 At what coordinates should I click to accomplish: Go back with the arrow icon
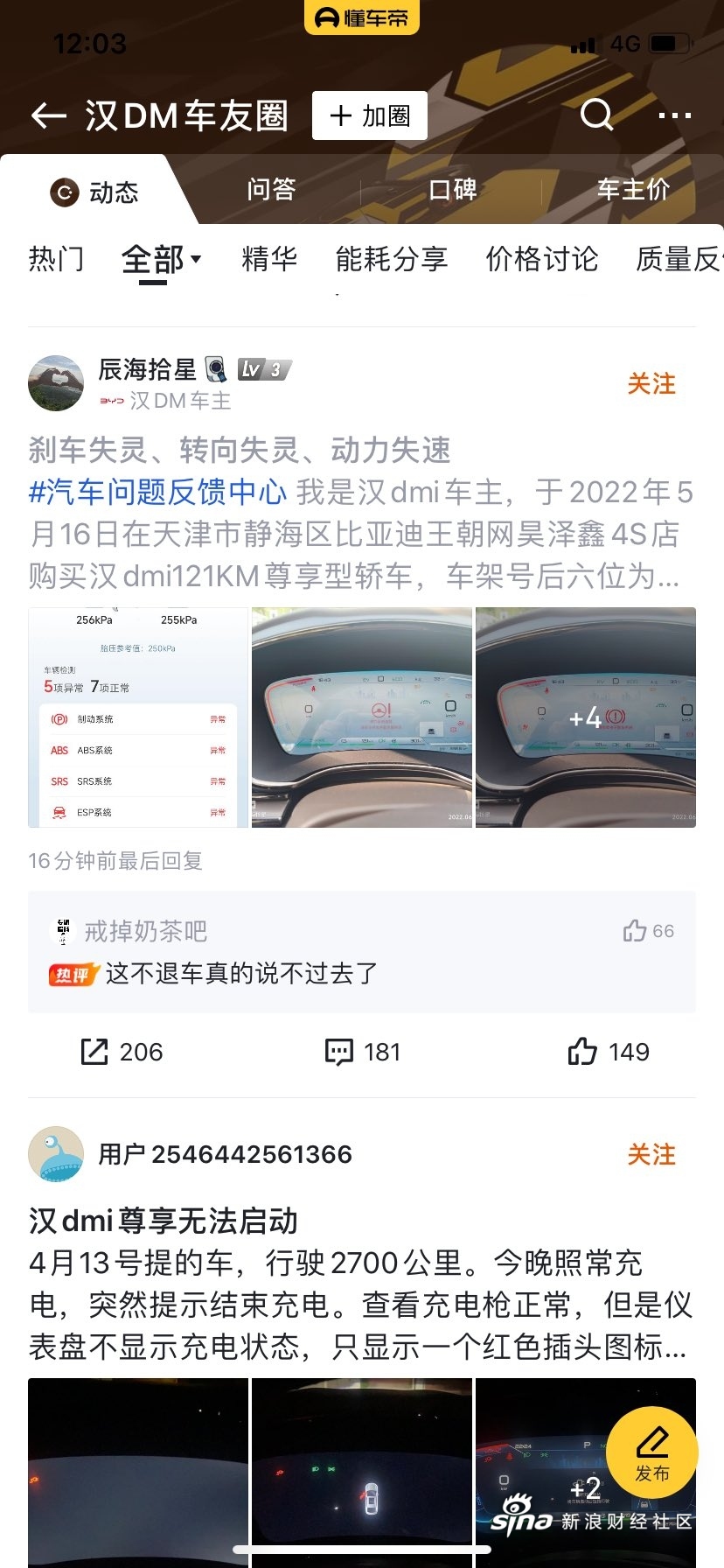click(x=49, y=115)
